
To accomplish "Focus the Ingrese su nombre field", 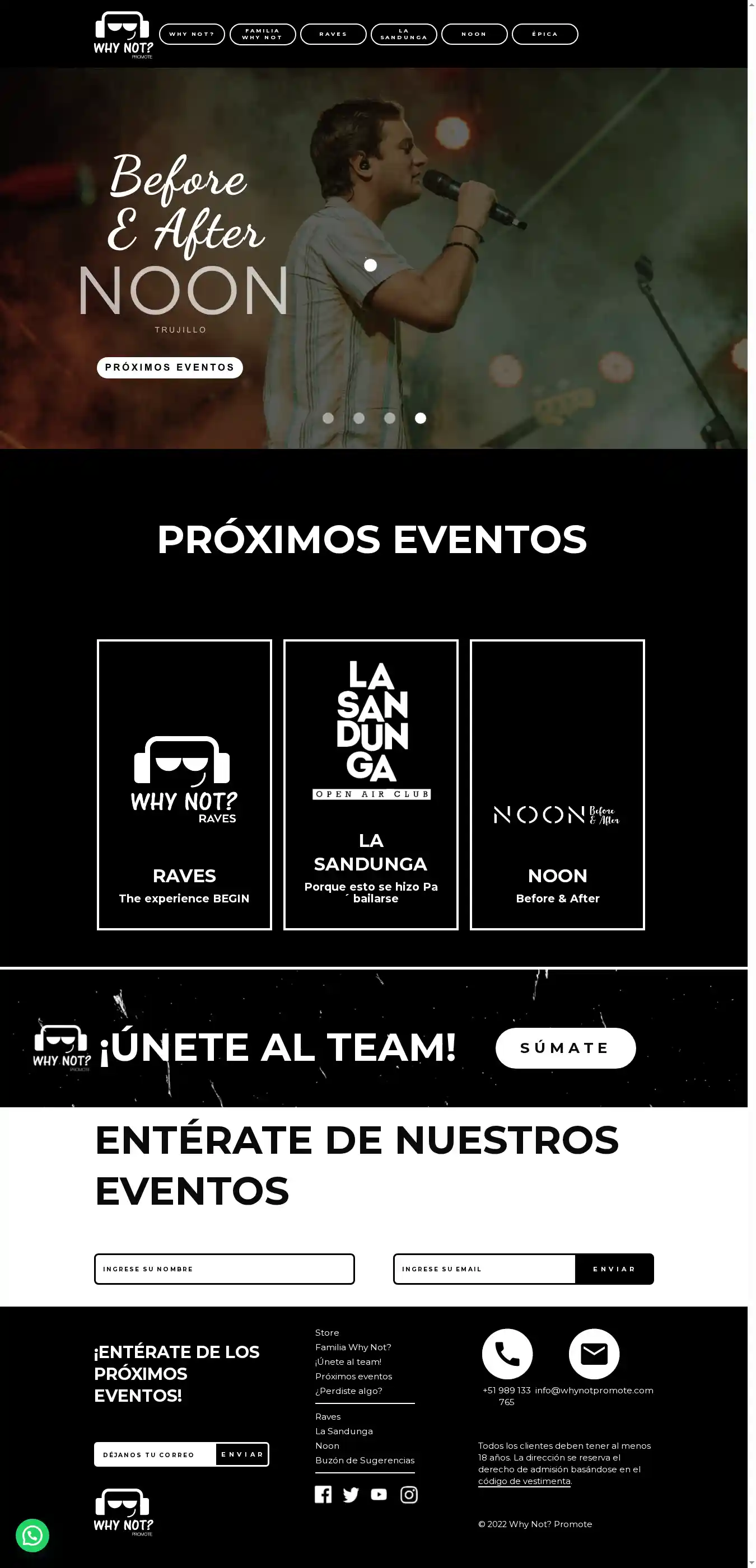I will point(224,1269).
